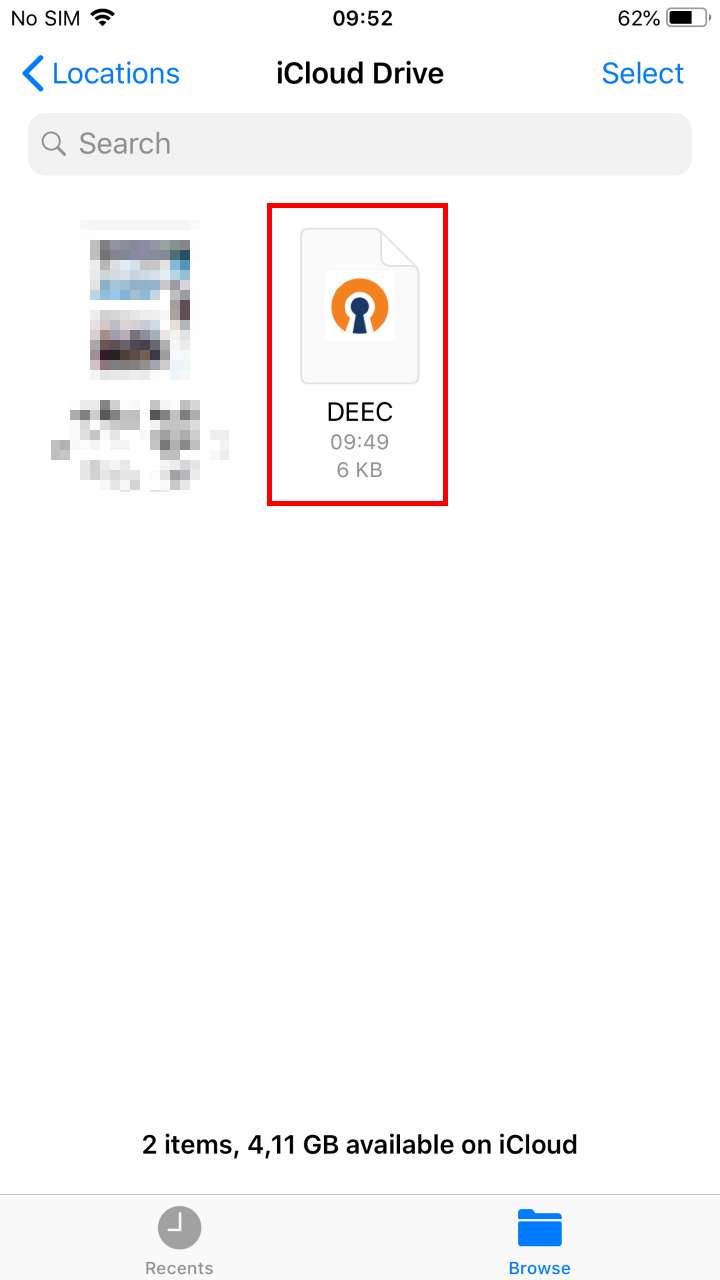Switch to the Browse tab
This screenshot has width=720, height=1280.
coord(540,1240)
